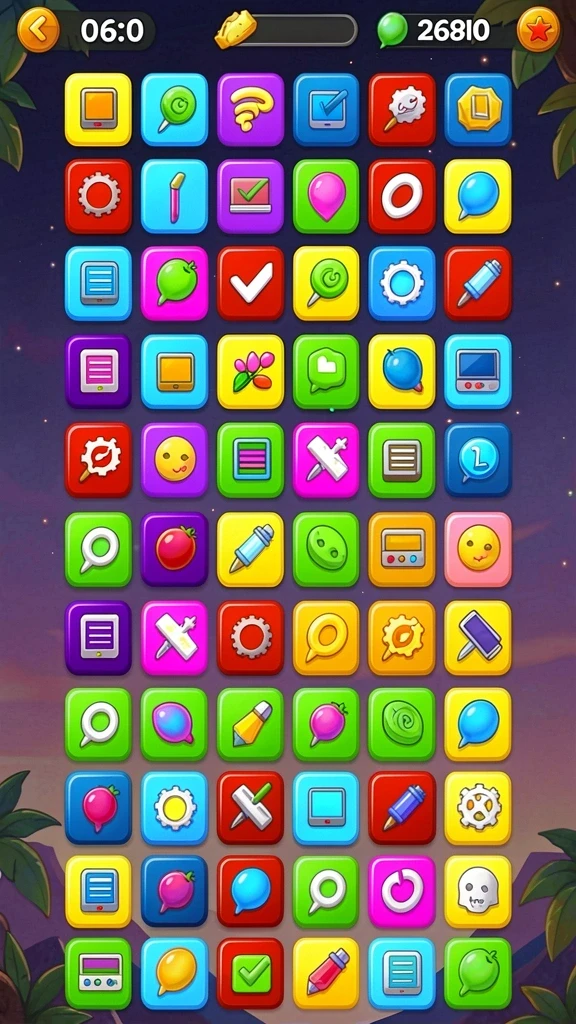This screenshot has width=576, height=1024.
Task: Pick the red tile with green checkbox
Action: 251,973
